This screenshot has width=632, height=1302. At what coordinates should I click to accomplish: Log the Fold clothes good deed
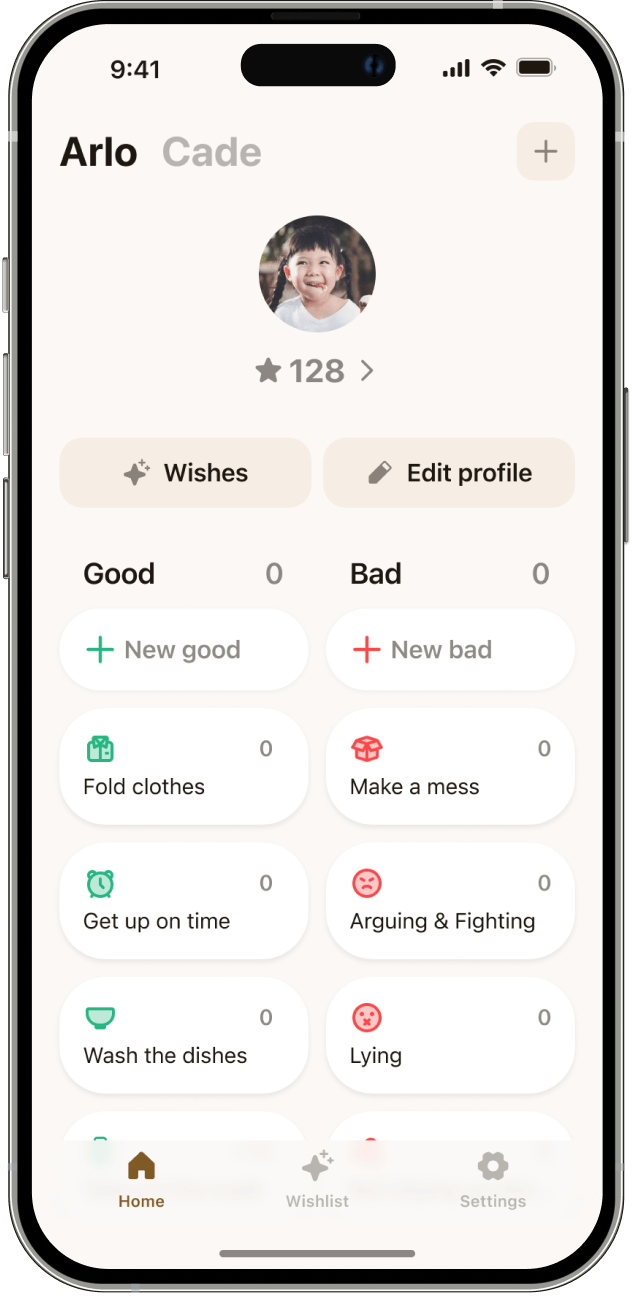[x=184, y=767]
